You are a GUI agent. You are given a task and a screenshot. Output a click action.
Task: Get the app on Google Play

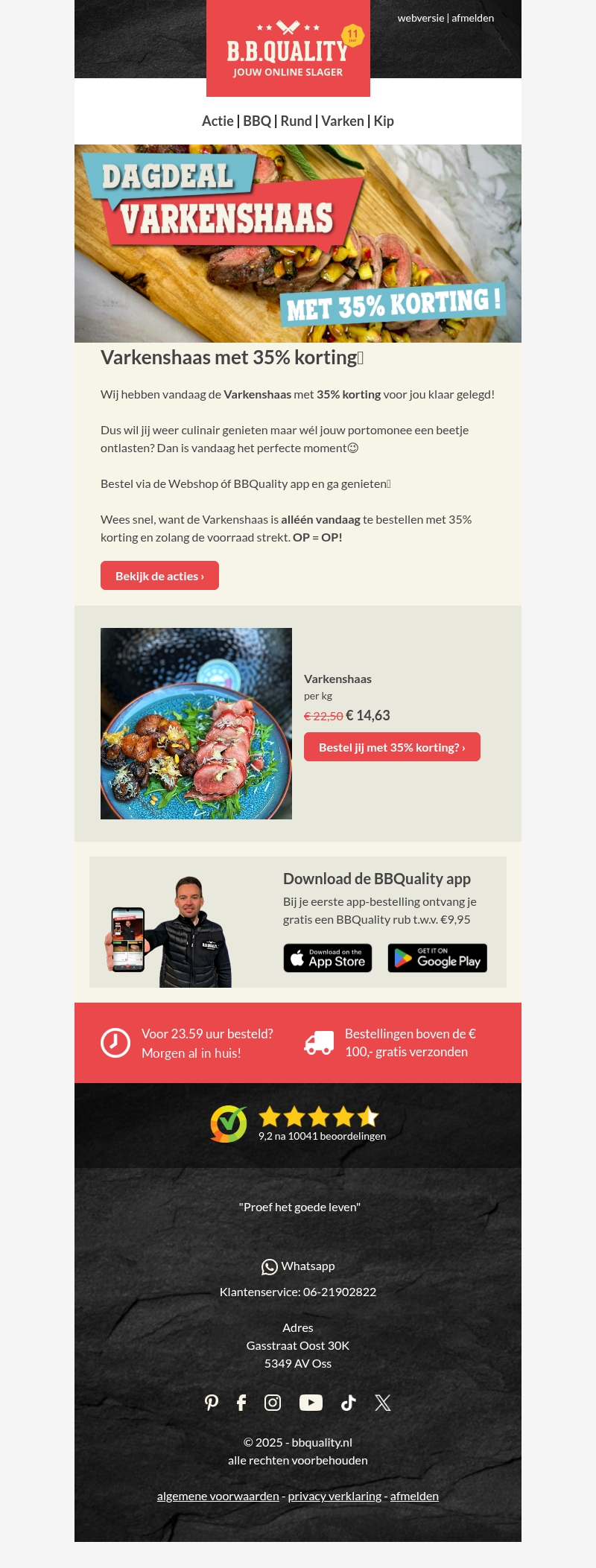tap(437, 958)
